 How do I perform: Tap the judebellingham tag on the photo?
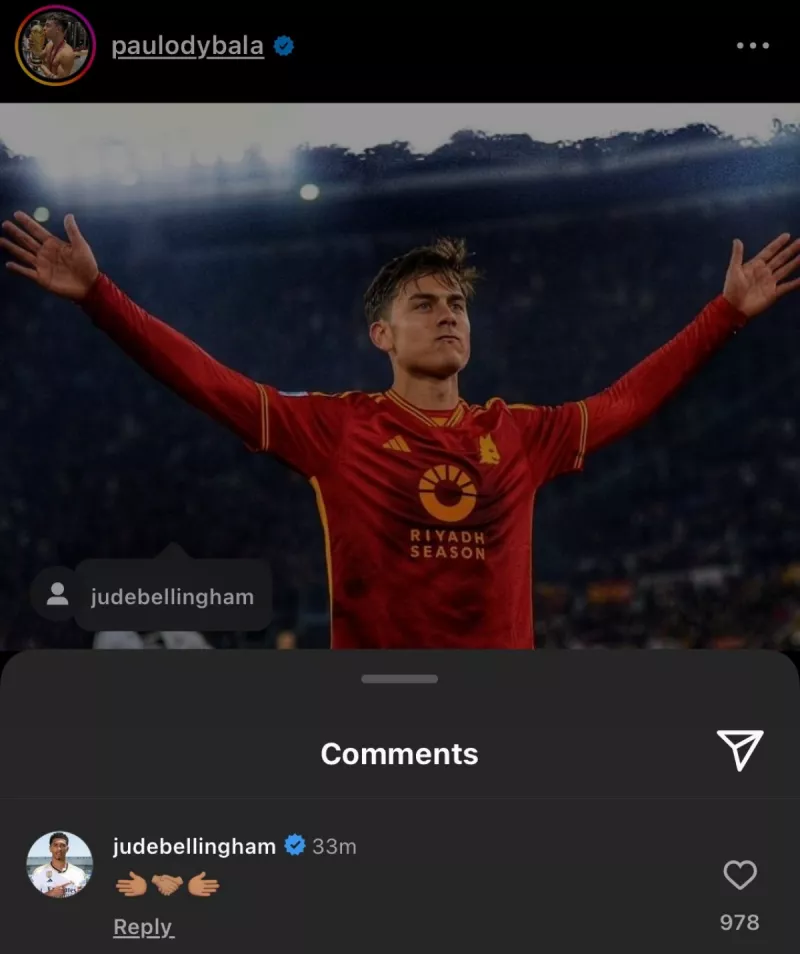click(172, 597)
